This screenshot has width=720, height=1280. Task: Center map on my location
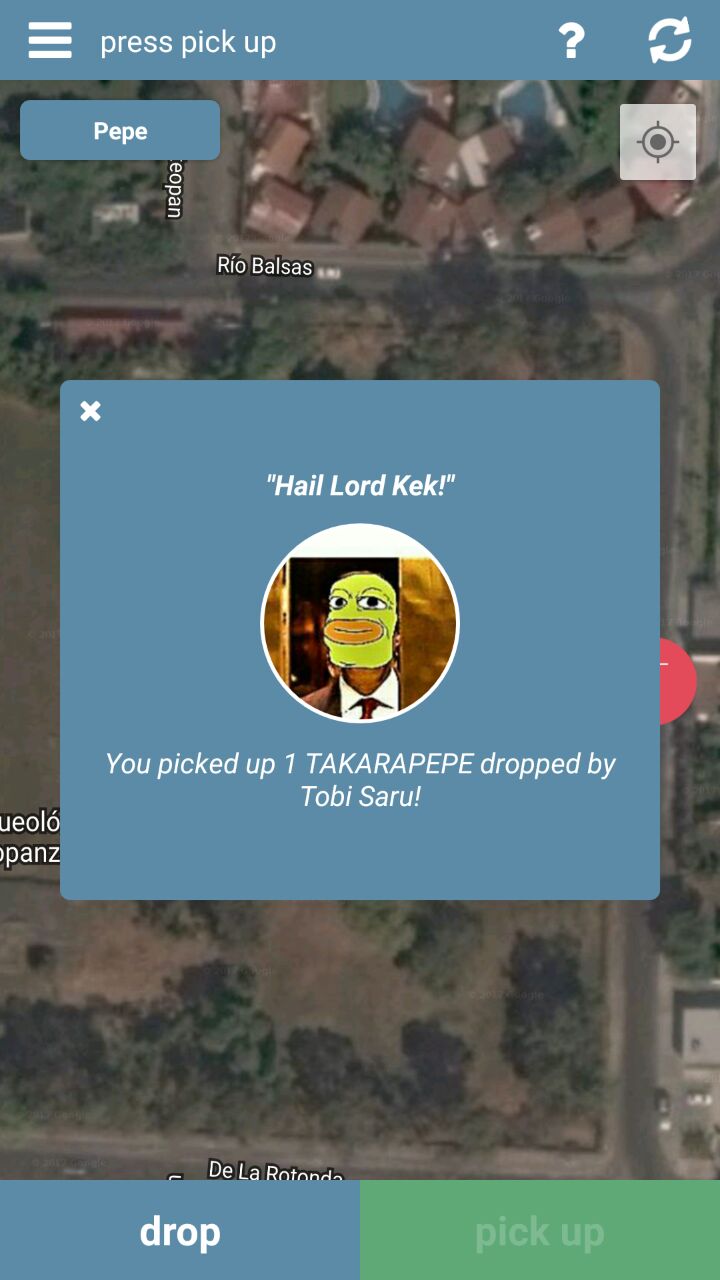658,142
